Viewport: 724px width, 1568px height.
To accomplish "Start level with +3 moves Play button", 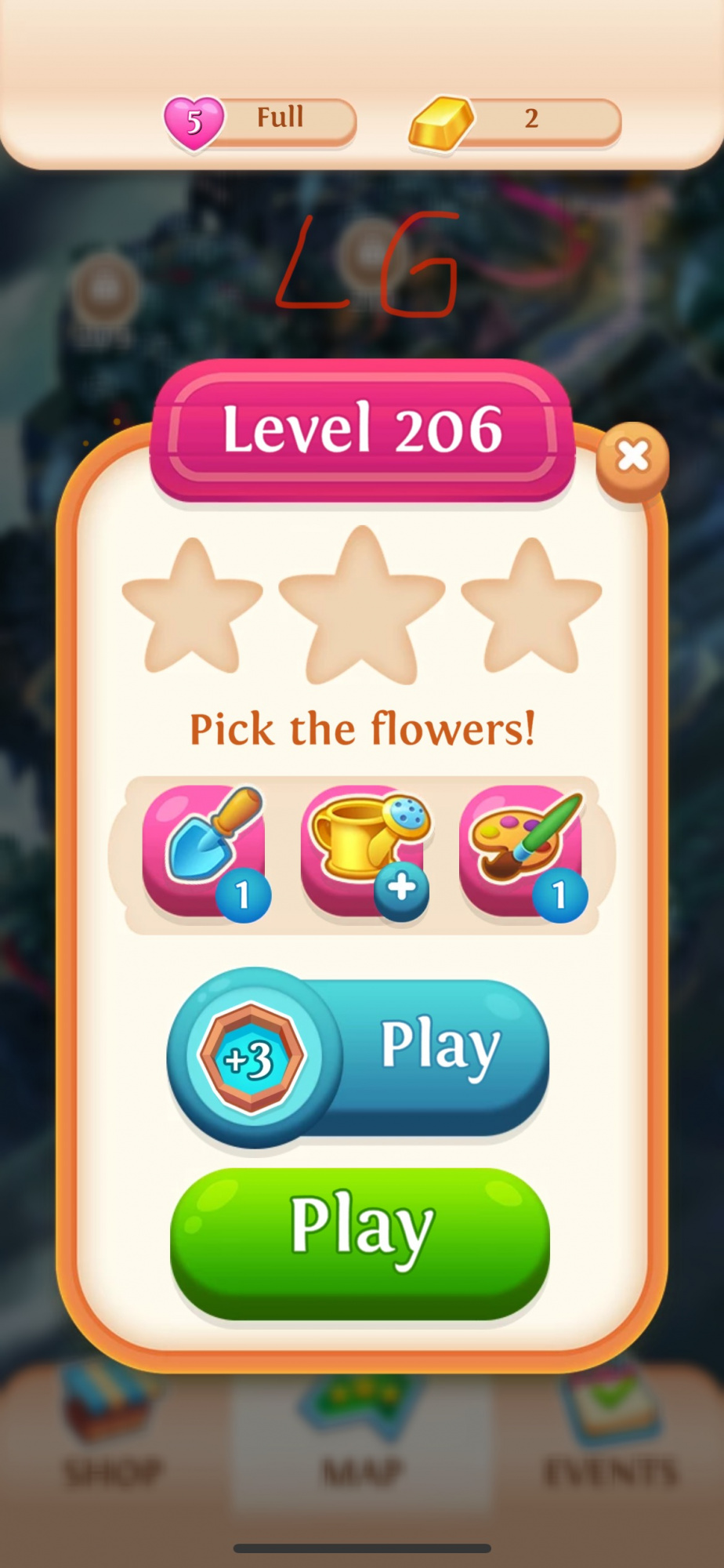I will (359, 1056).
